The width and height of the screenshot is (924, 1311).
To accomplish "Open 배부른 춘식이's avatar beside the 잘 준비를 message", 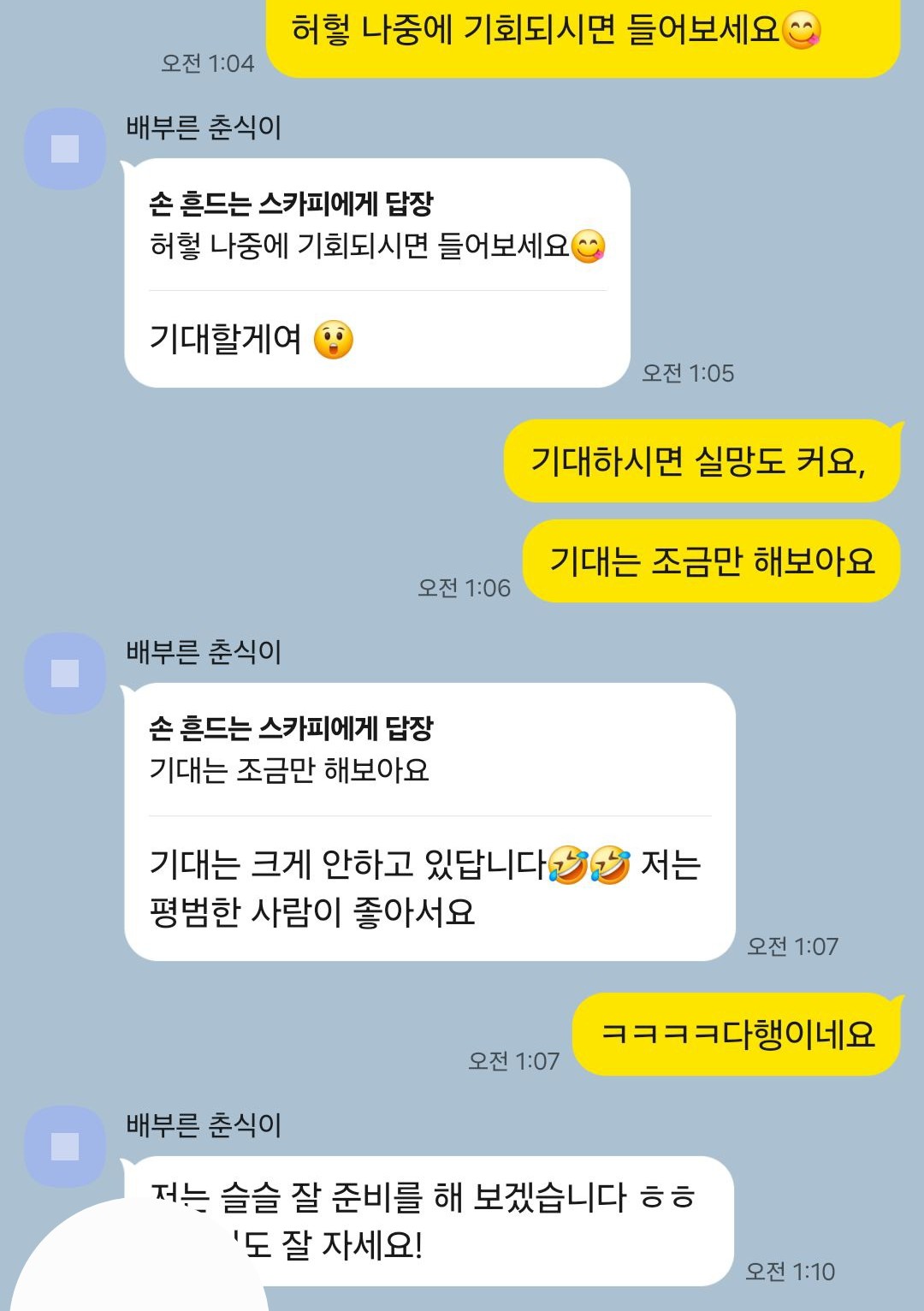I will click(x=65, y=1147).
